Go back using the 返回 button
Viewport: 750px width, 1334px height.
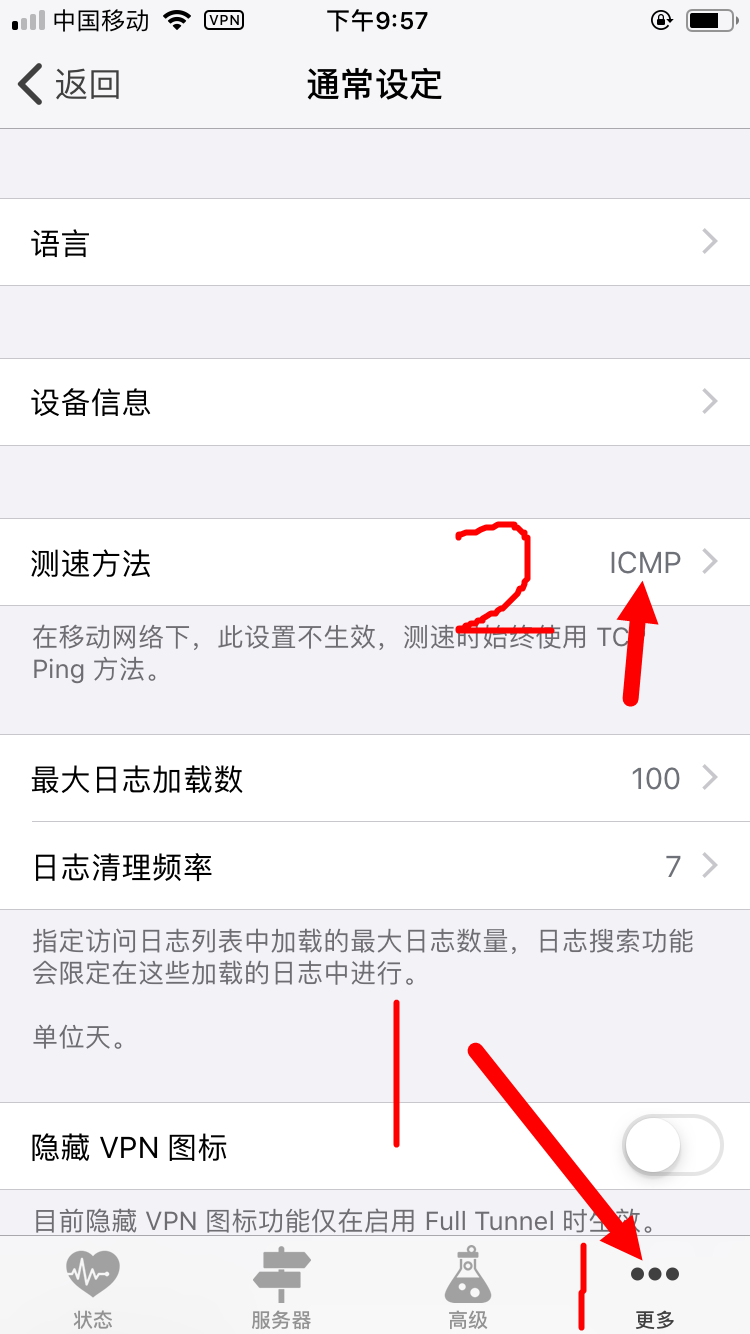coord(70,85)
